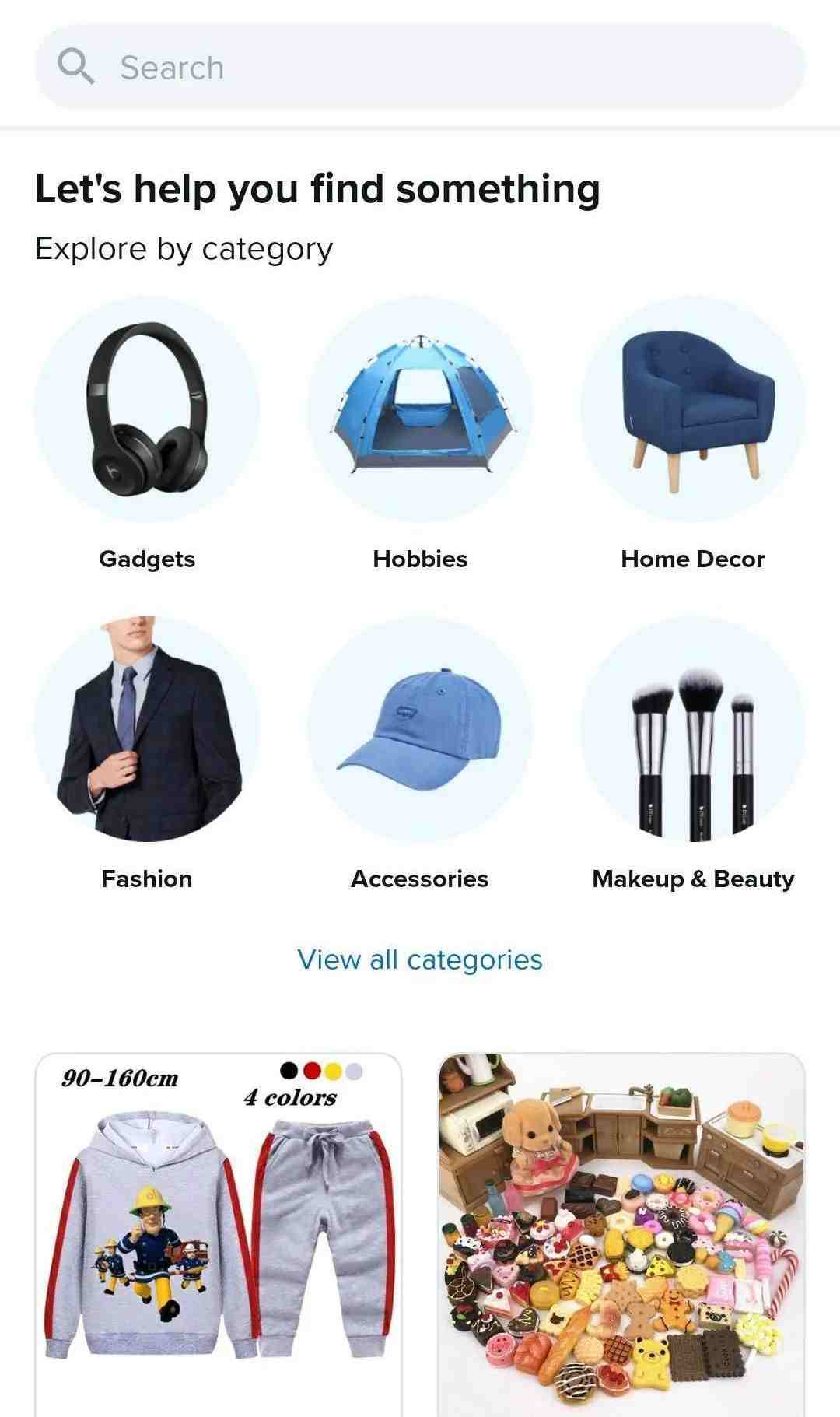View all categories
The image size is (840, 1417).
tap(420, 959)
